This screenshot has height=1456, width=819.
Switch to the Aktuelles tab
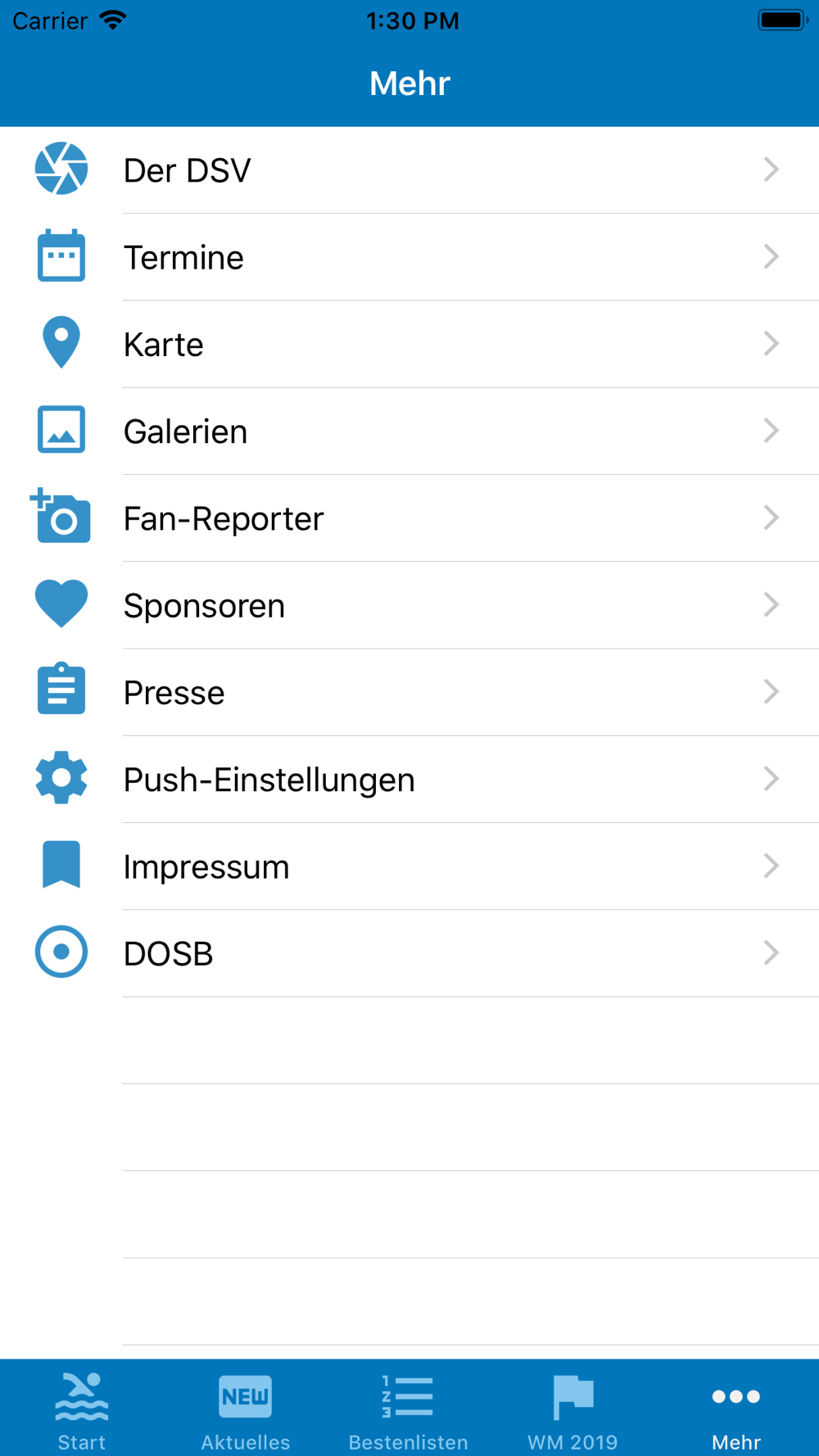click(246, 1409)
